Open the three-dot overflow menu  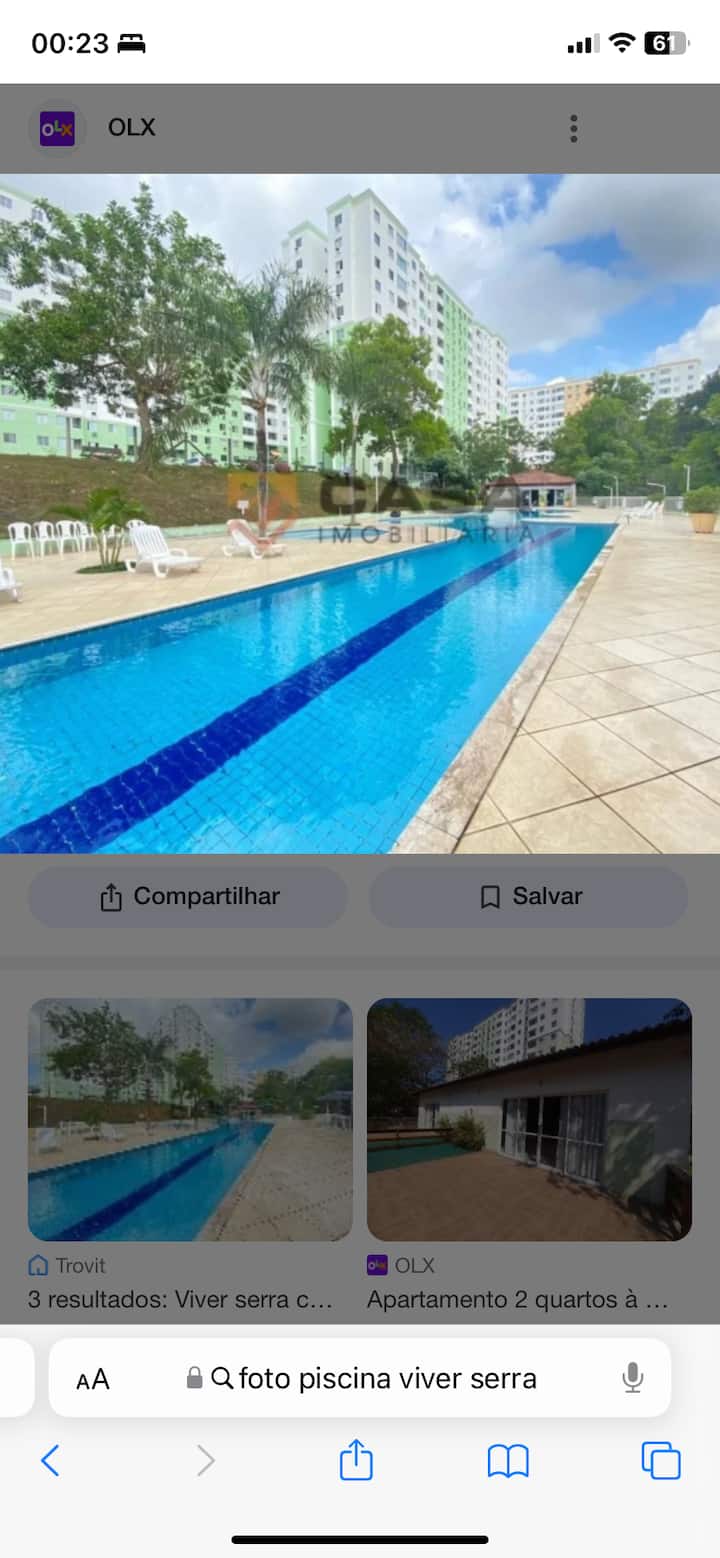[573, 128]
